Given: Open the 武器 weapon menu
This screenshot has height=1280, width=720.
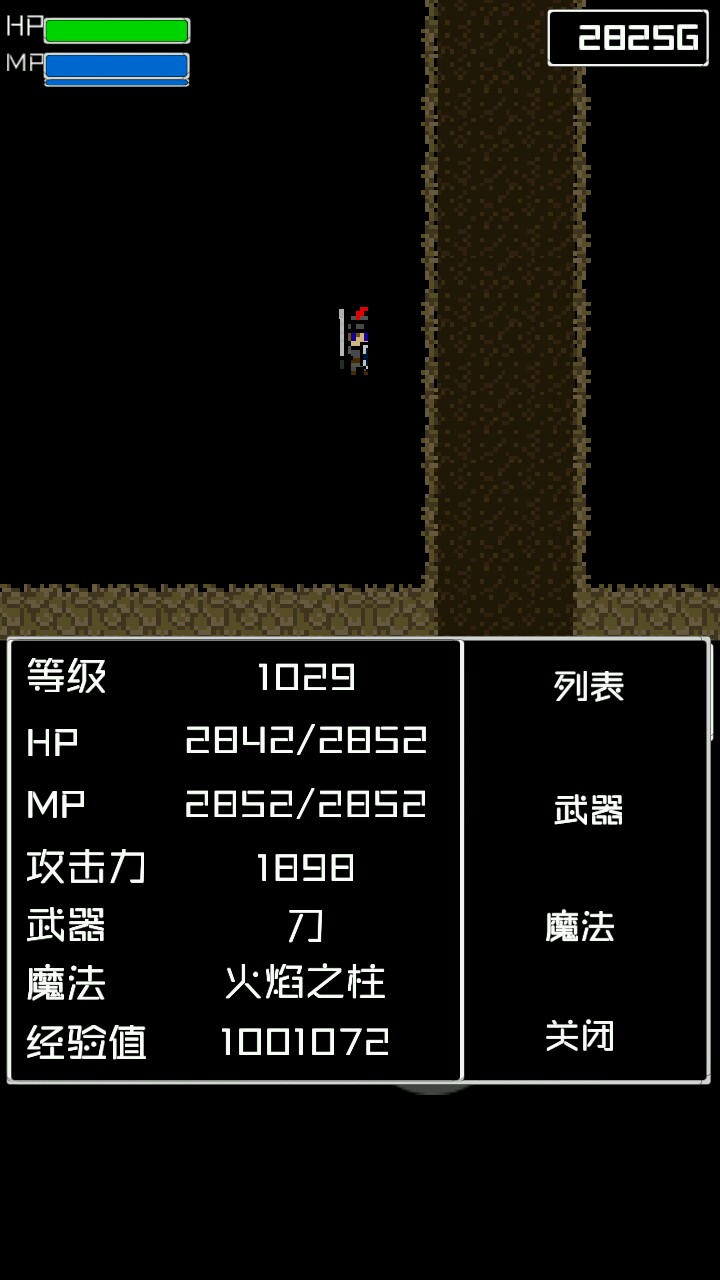Looking at the screenshot, I should [x=588, y=809].
